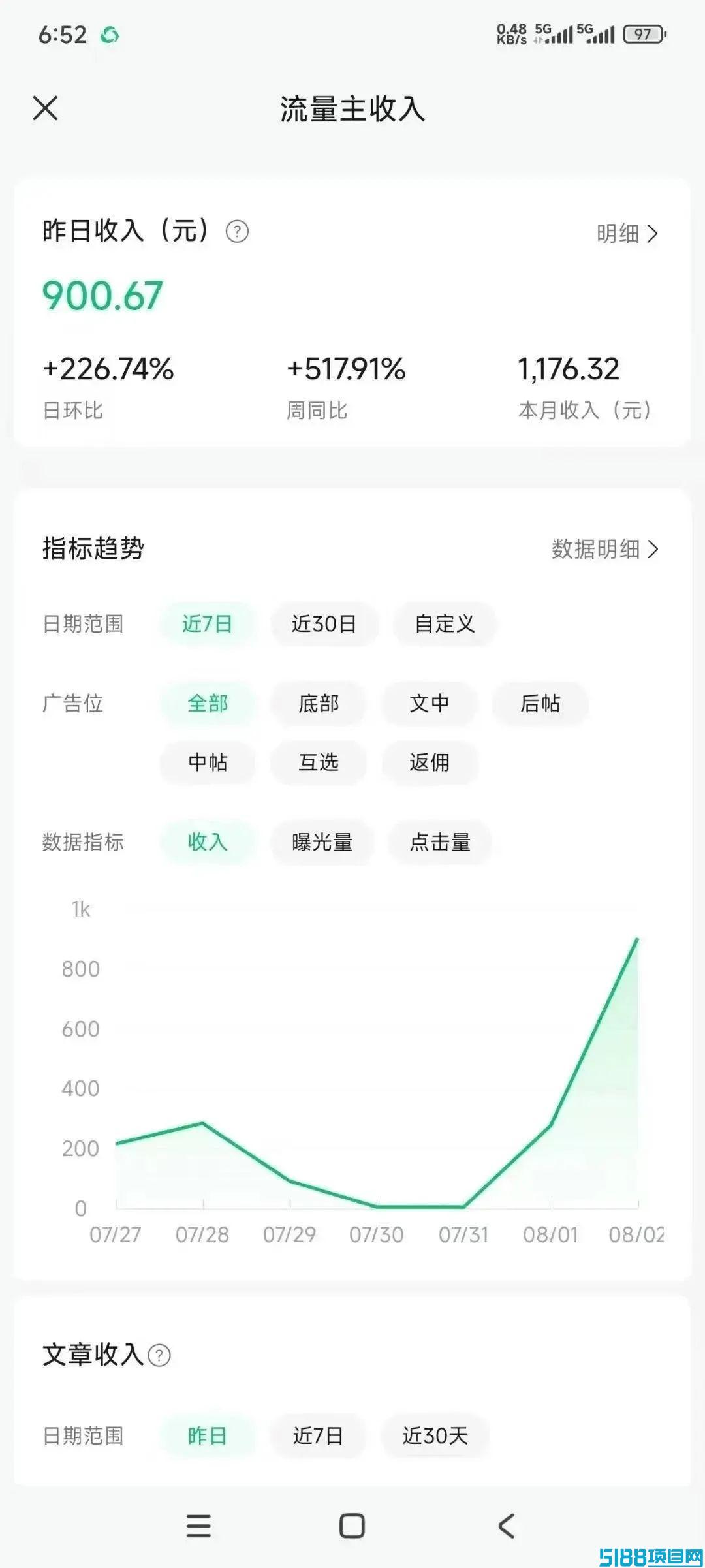
Task: Open 明细 for yesterday's income
Action: tap(627, 233)
